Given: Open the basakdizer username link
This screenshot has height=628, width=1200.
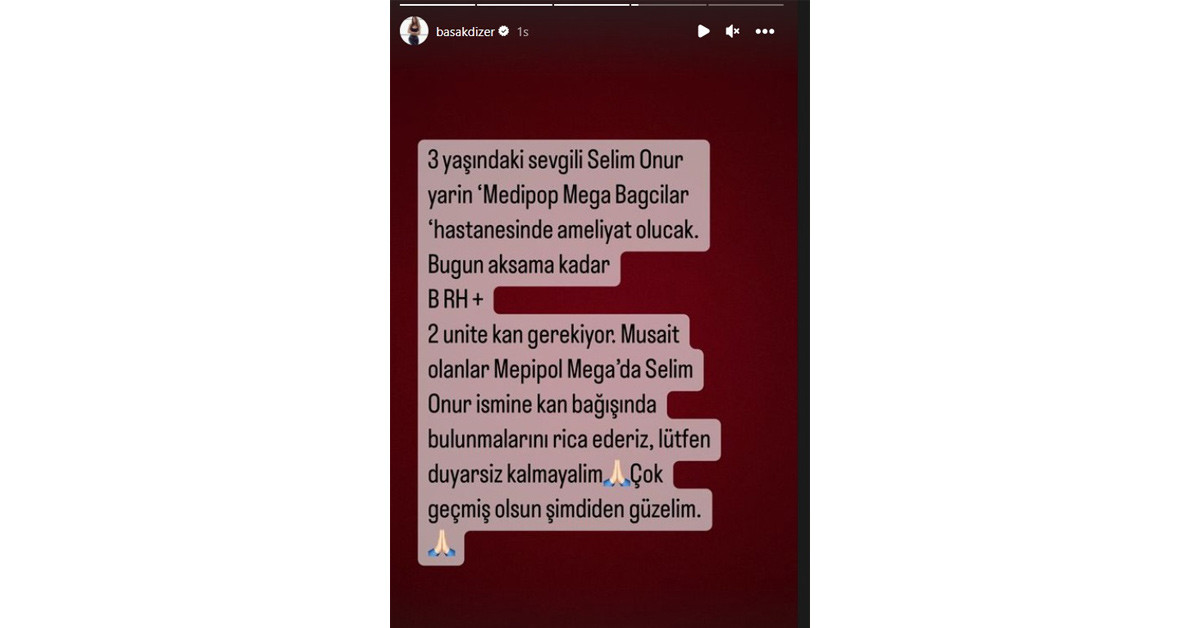Looking at the screenshot, I should coord(466,32).
